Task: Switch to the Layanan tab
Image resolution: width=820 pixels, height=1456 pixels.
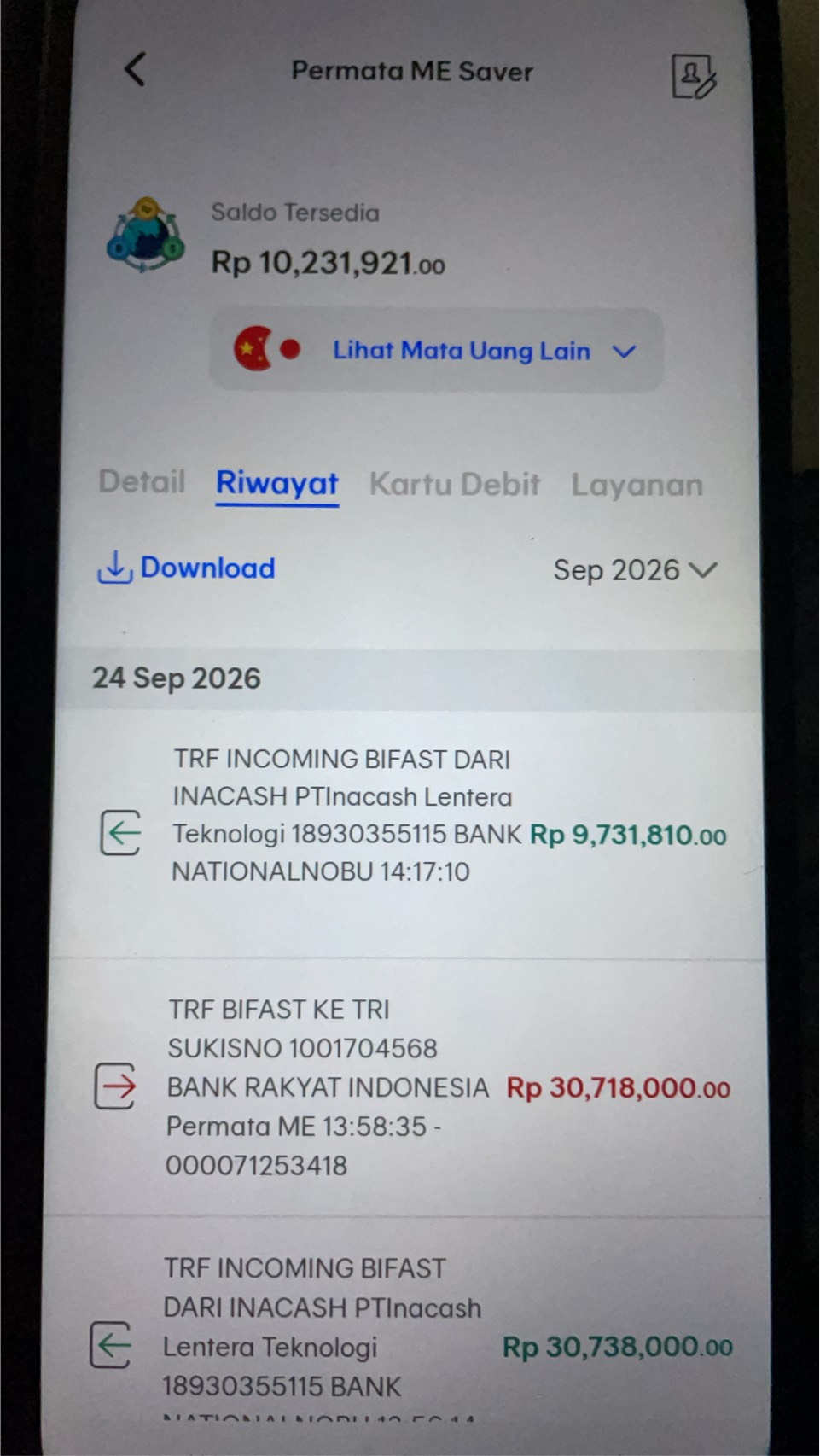Action: click(637, 485)
